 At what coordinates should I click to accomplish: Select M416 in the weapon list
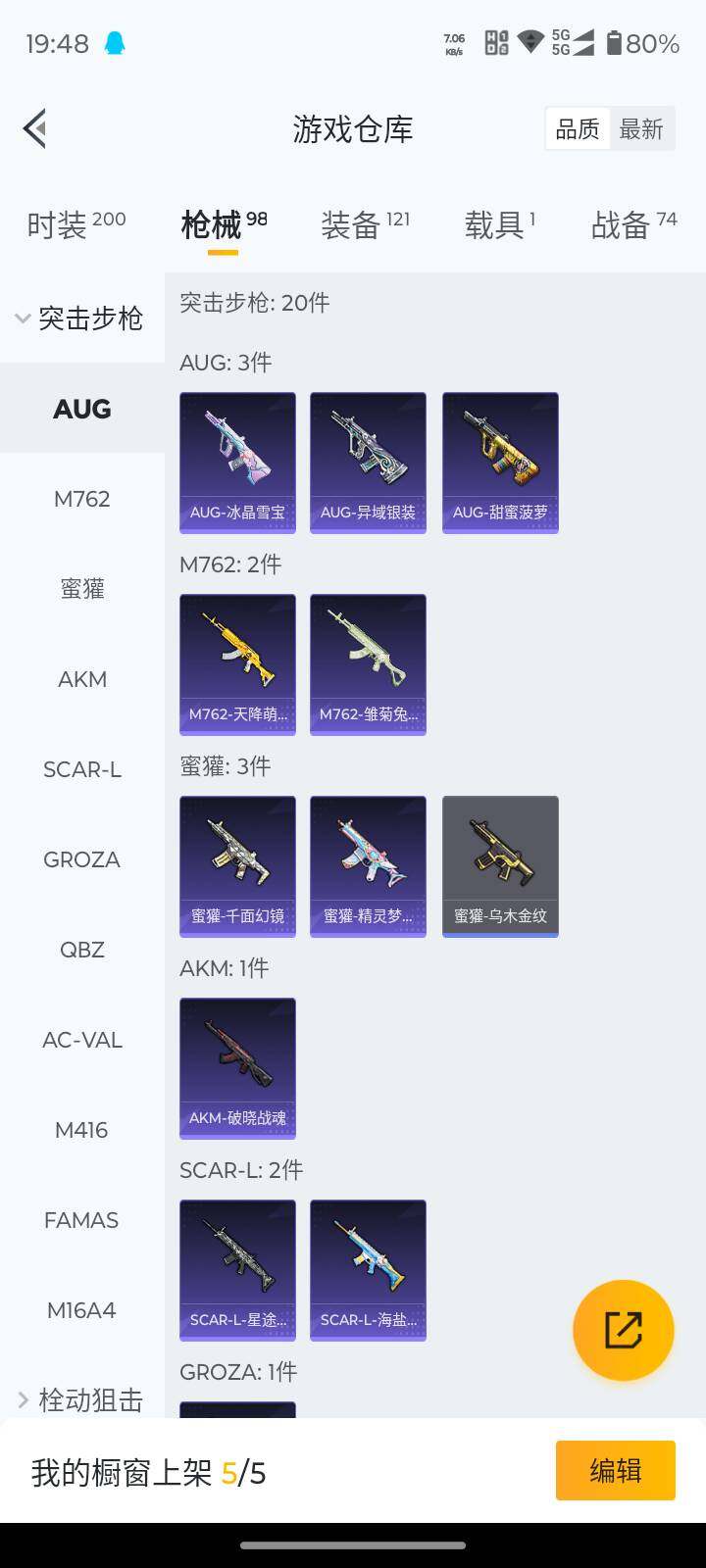pyautogui.click(x=82, y=1130)
